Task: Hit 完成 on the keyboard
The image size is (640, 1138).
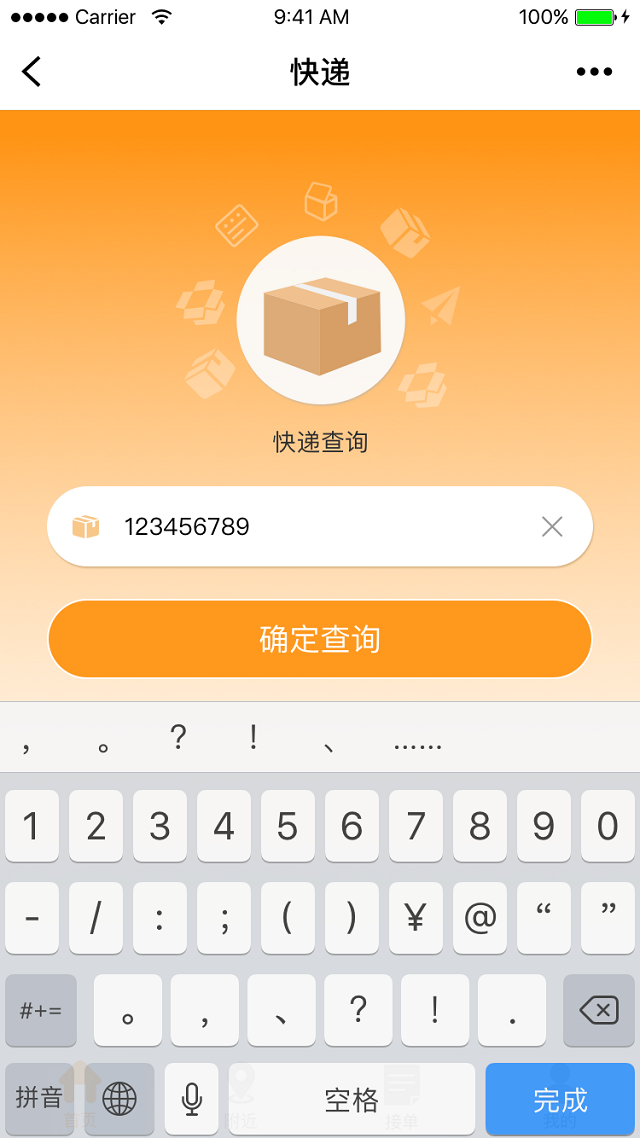Action: tap(560, 1099)
